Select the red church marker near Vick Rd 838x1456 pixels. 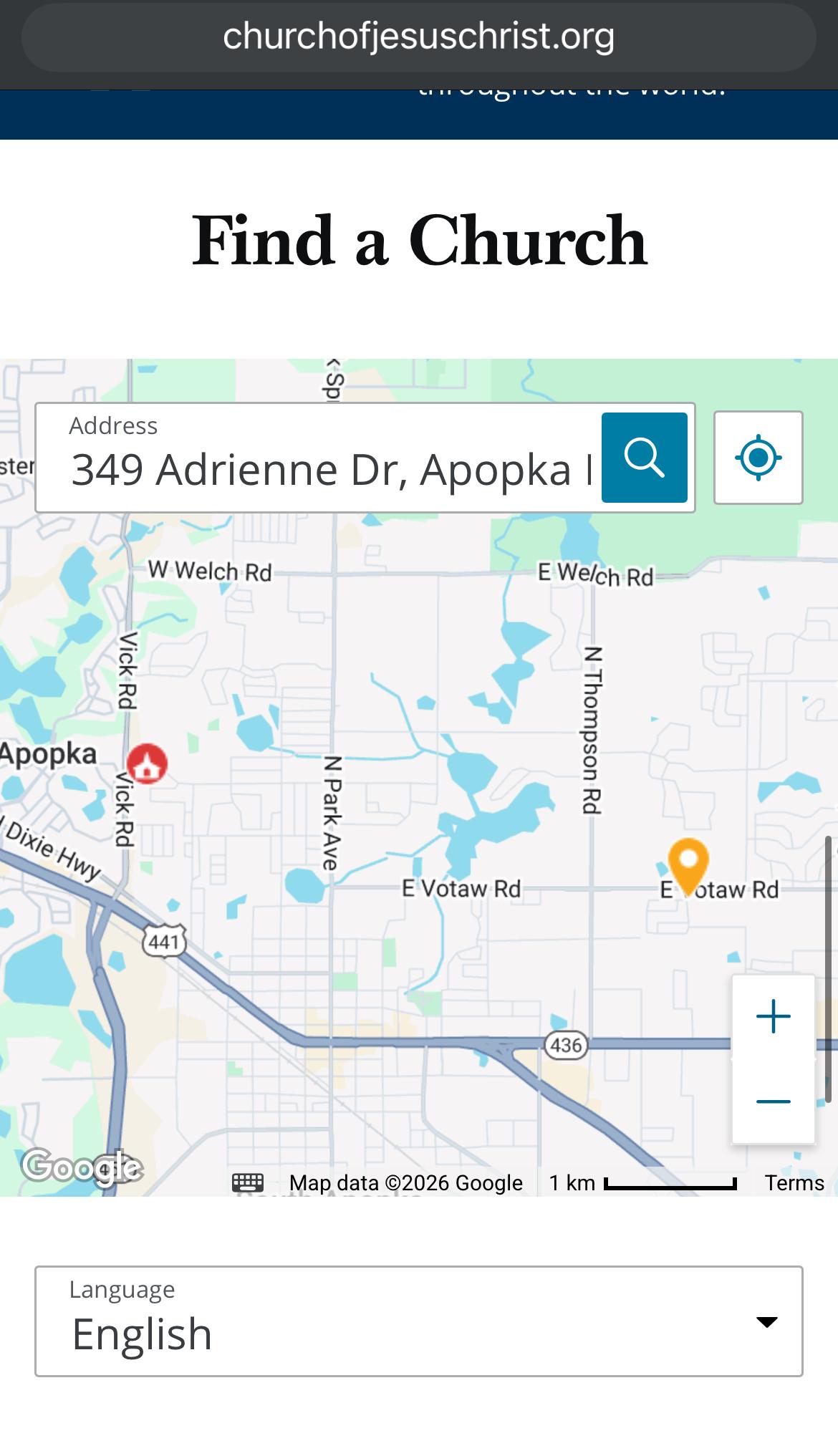147,763
